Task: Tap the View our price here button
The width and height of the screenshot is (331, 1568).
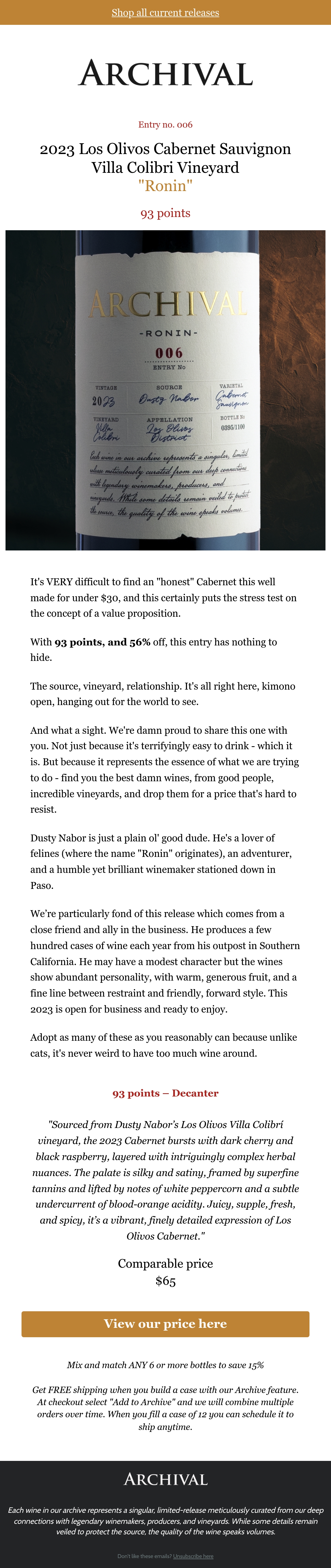Action: [165, 1324]
